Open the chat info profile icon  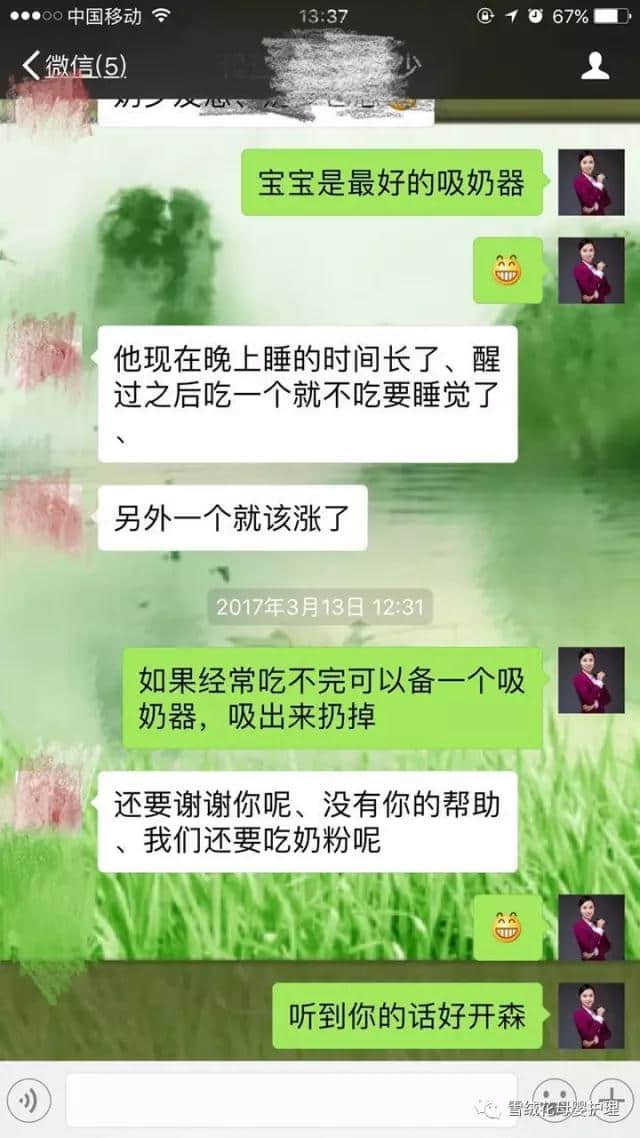[595, 66]
